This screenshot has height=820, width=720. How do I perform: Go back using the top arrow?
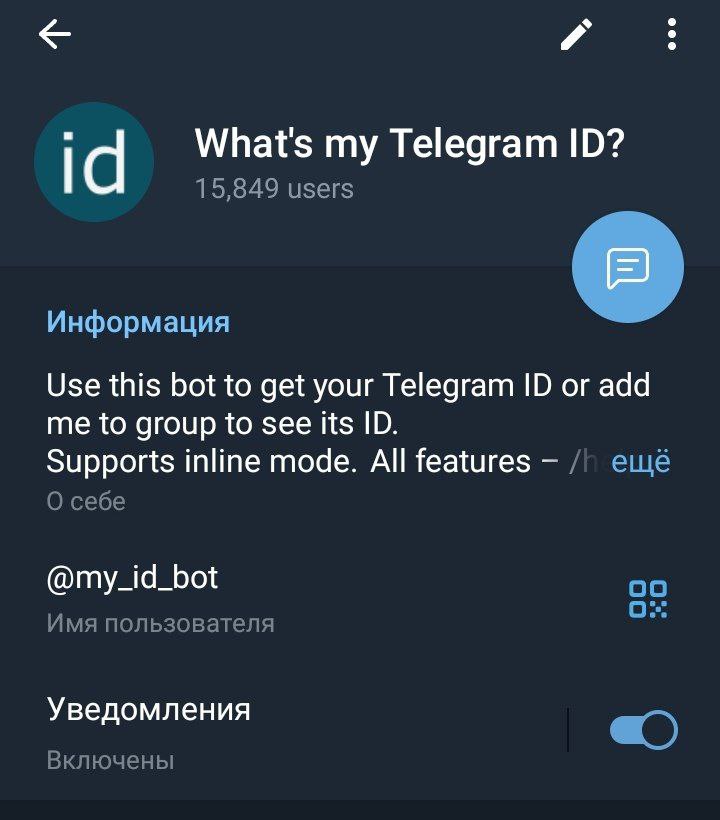pyautogui.click(x=55, y=36)
